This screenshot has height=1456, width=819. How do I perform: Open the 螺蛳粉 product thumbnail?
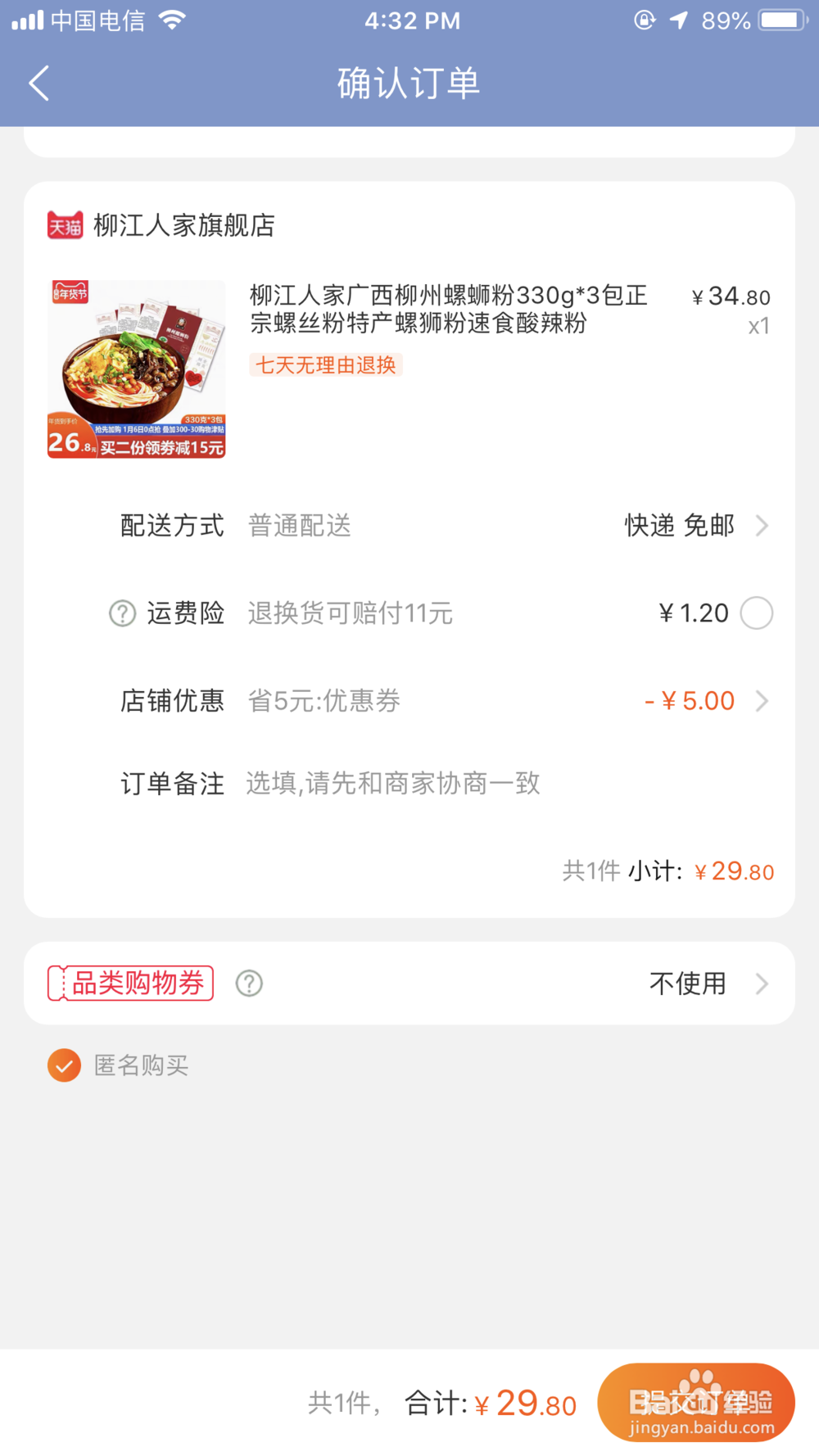[x=136, y=369]
